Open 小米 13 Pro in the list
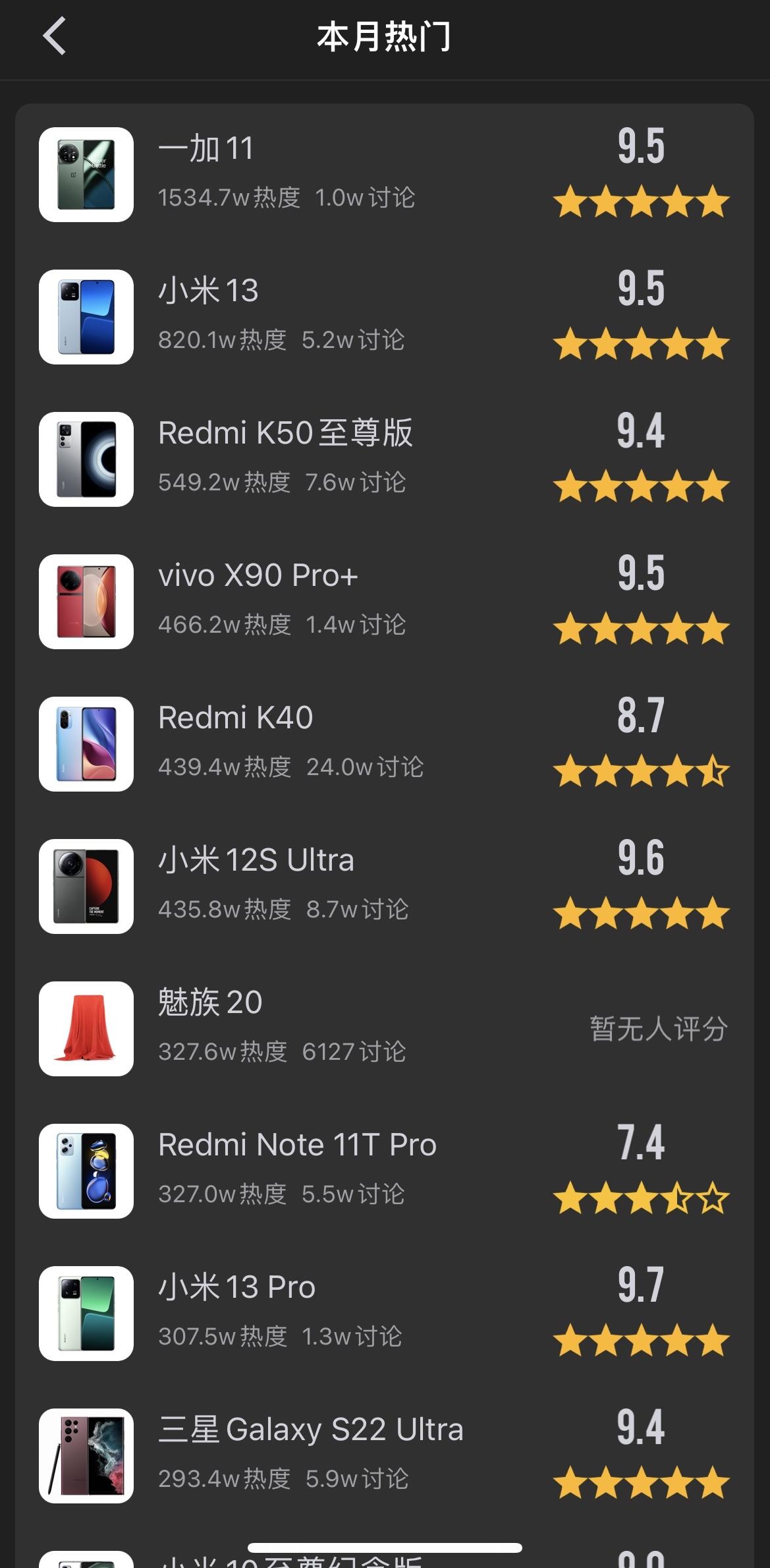Image resolution: width=770 pixels, height=1568 pixels. 236,1288
